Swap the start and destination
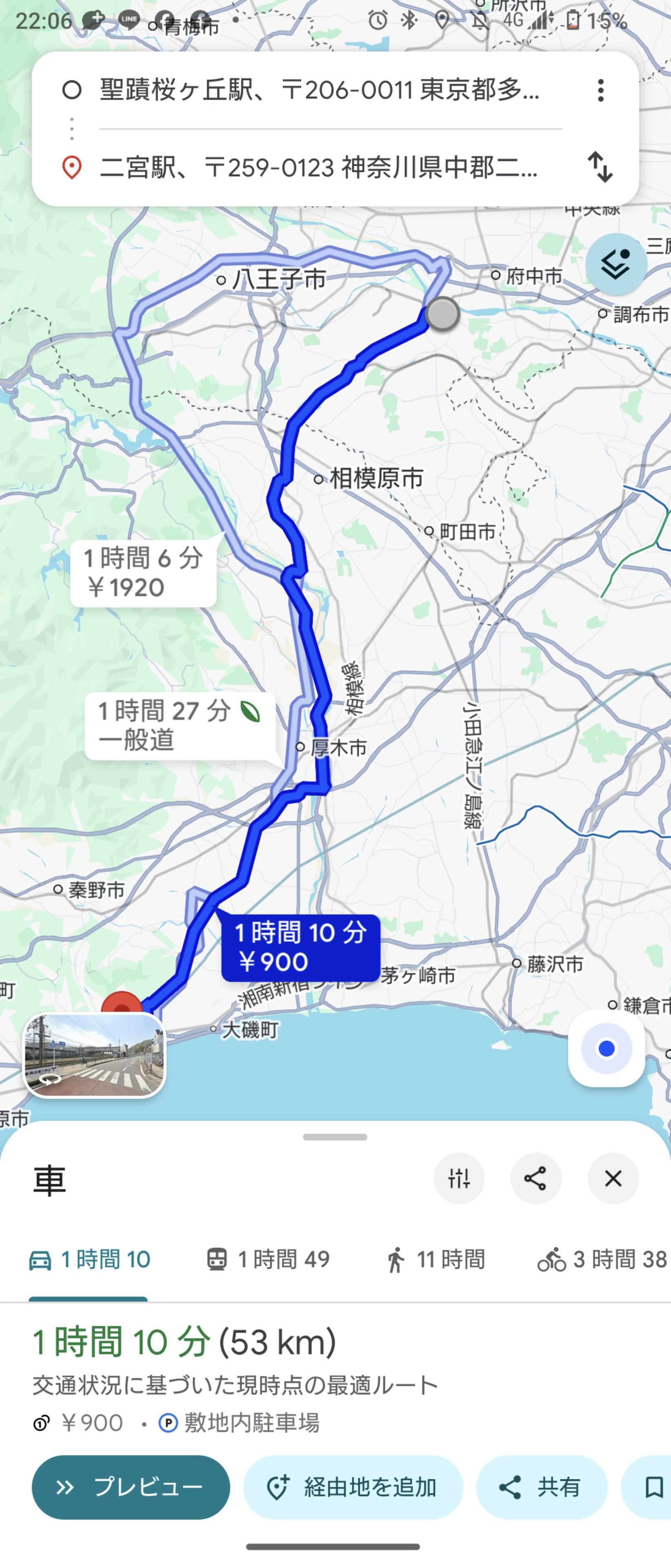Viewport: 671px width, 1568px height. (x=600, y=167)
